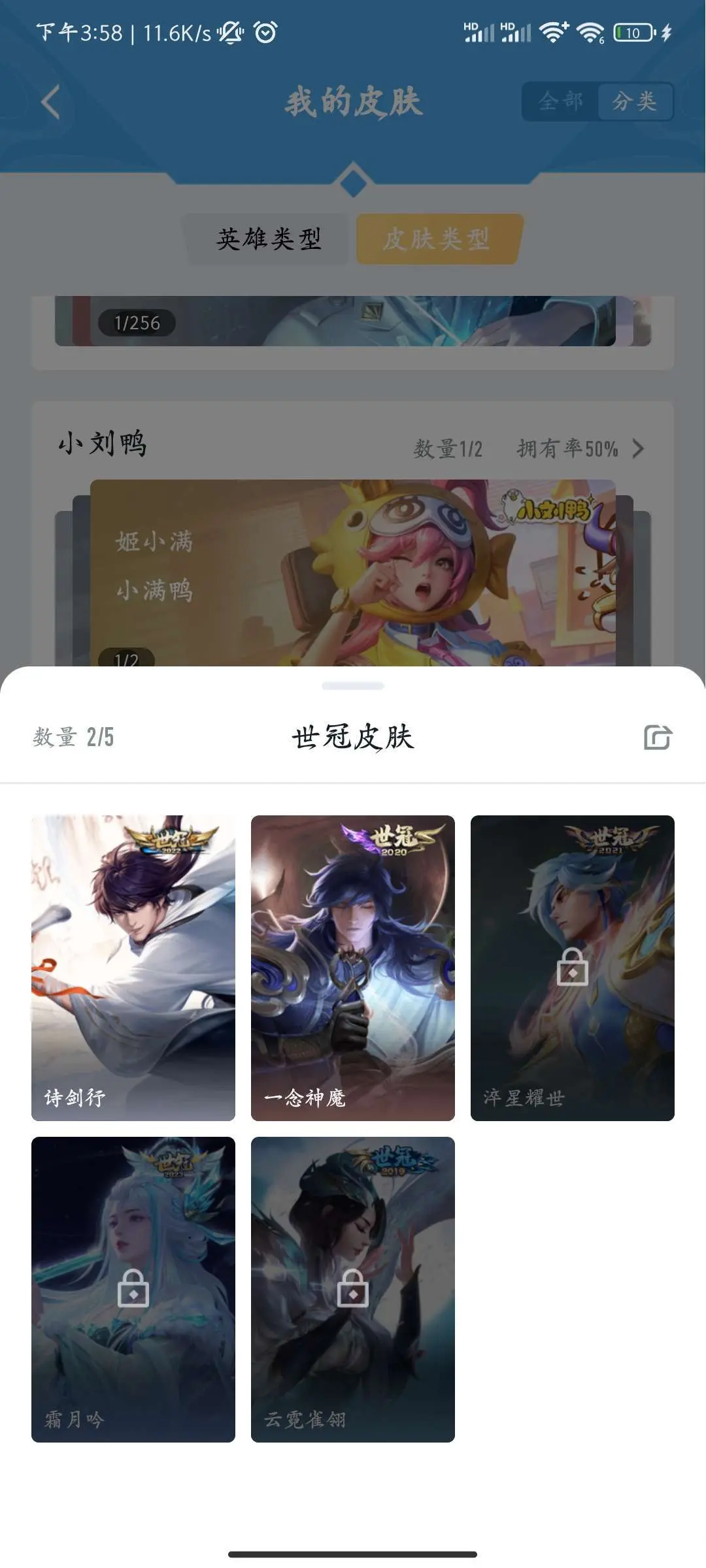Share the 世冠皮肤 collection
Screen dimensions: 706x1568
[657, 737]
